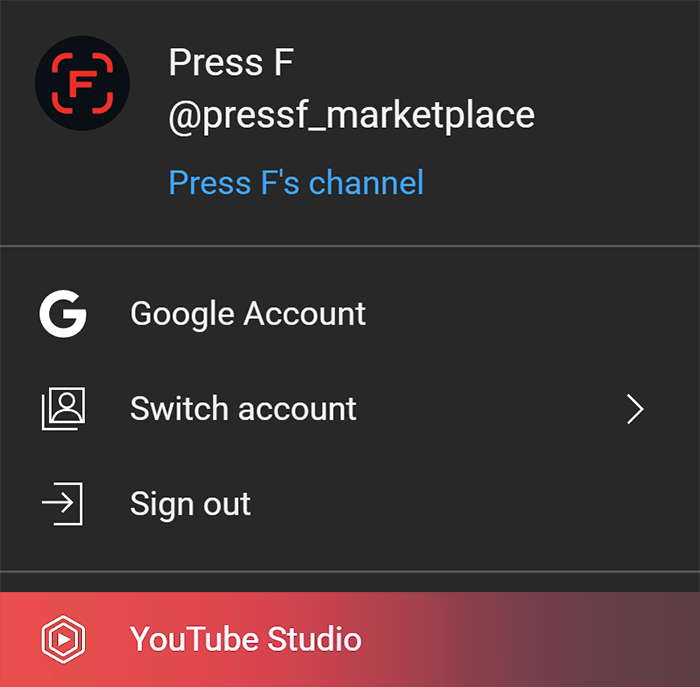Open Google Account settings

point(247,314)
